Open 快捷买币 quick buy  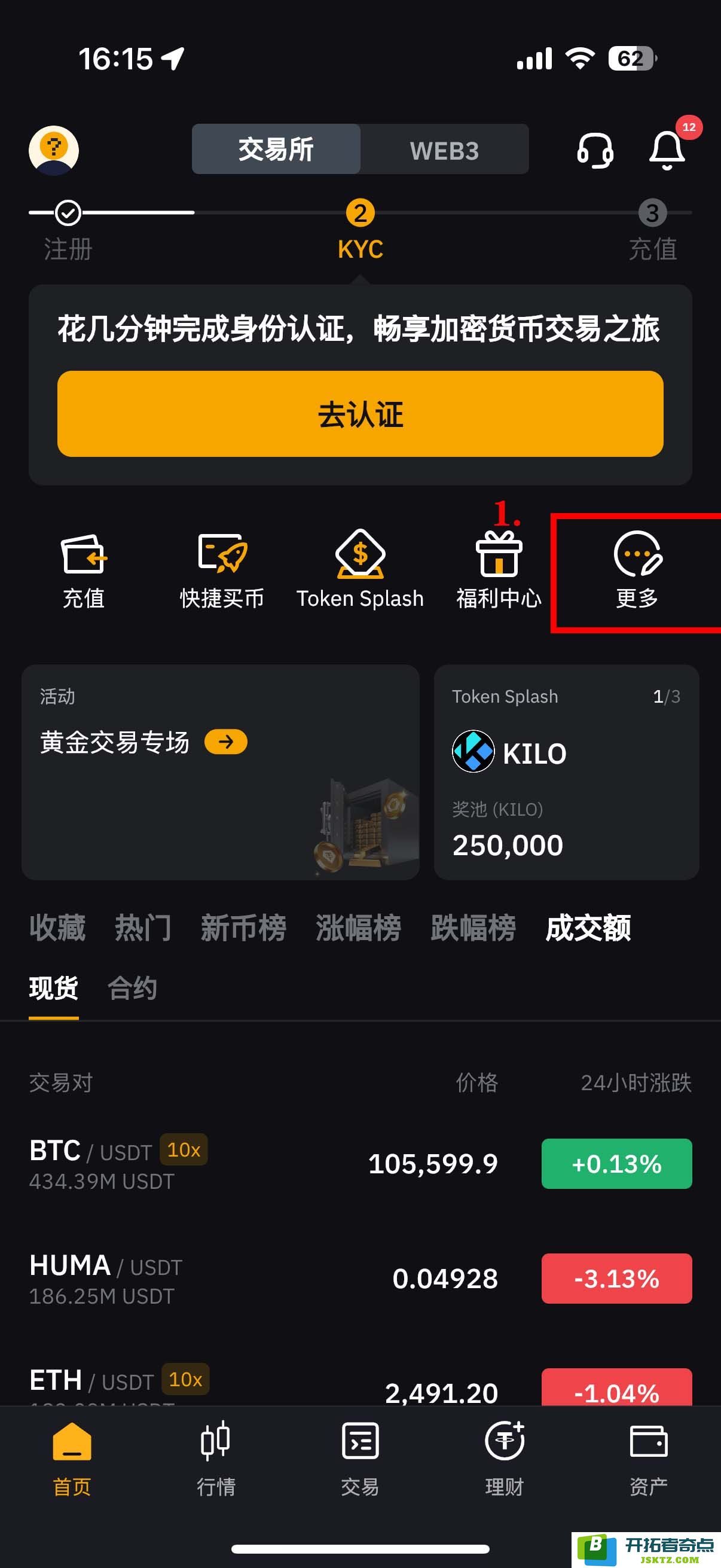tap(221, 571)
